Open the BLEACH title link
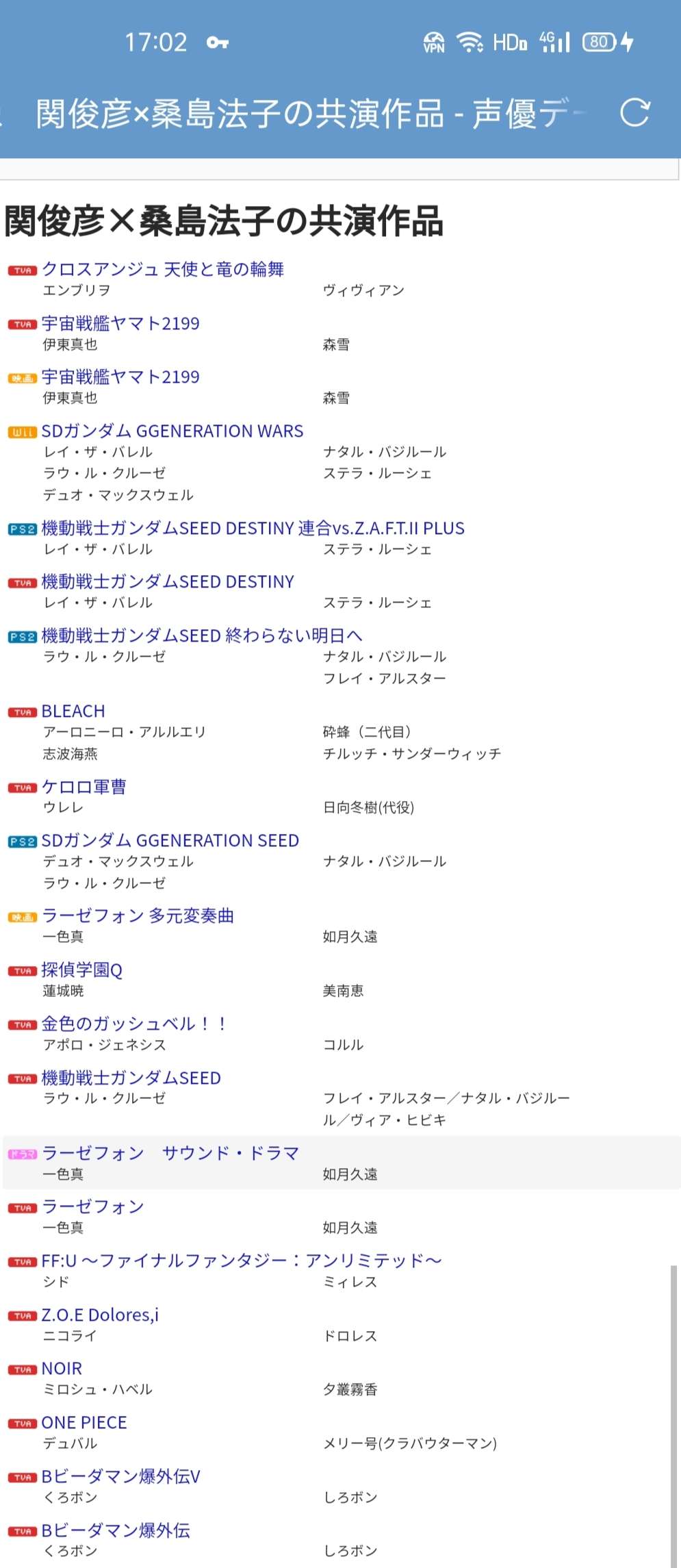 73,711
